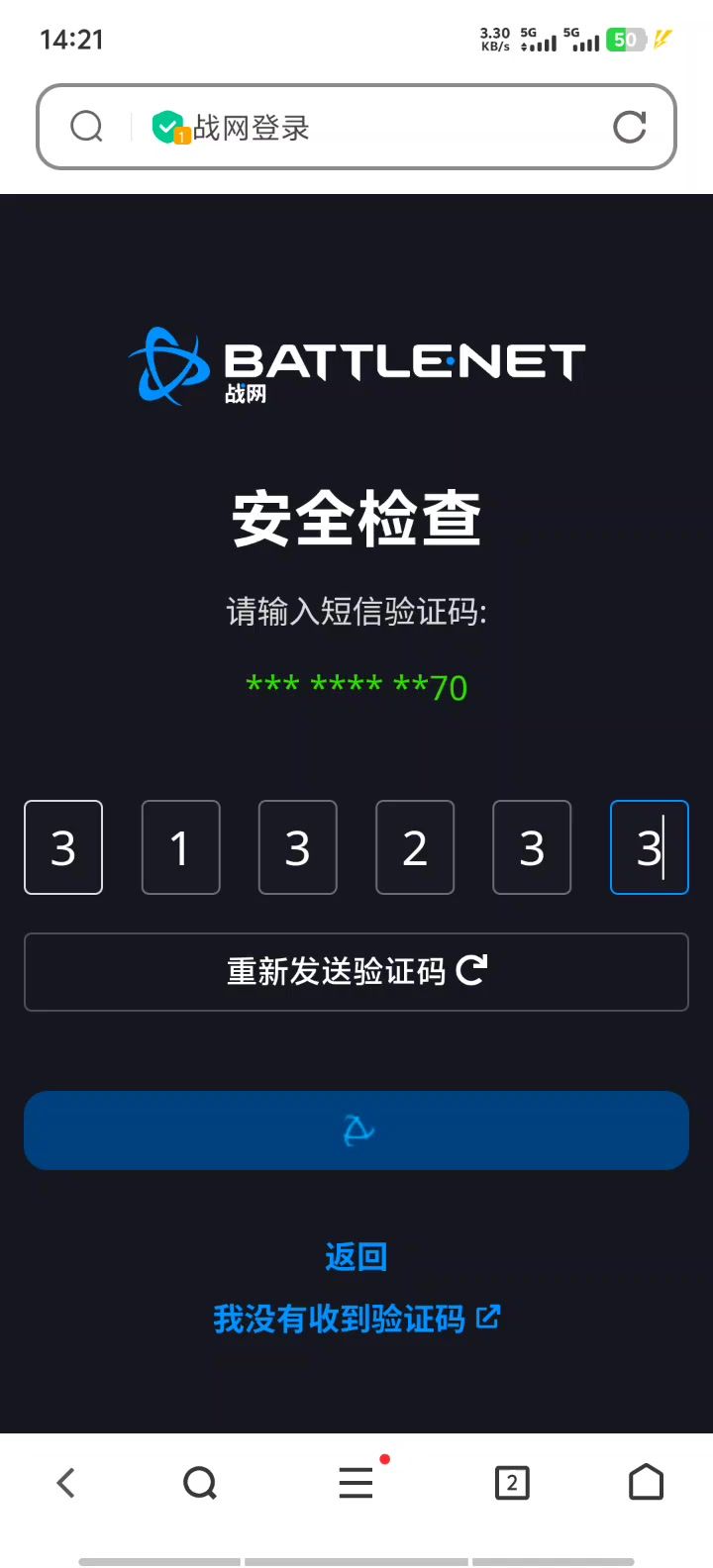Go back with browser back arrow
Image resolution: width=713 pixels, height=1568 pixels.
pyautogui.click(x=66, y=1483)
